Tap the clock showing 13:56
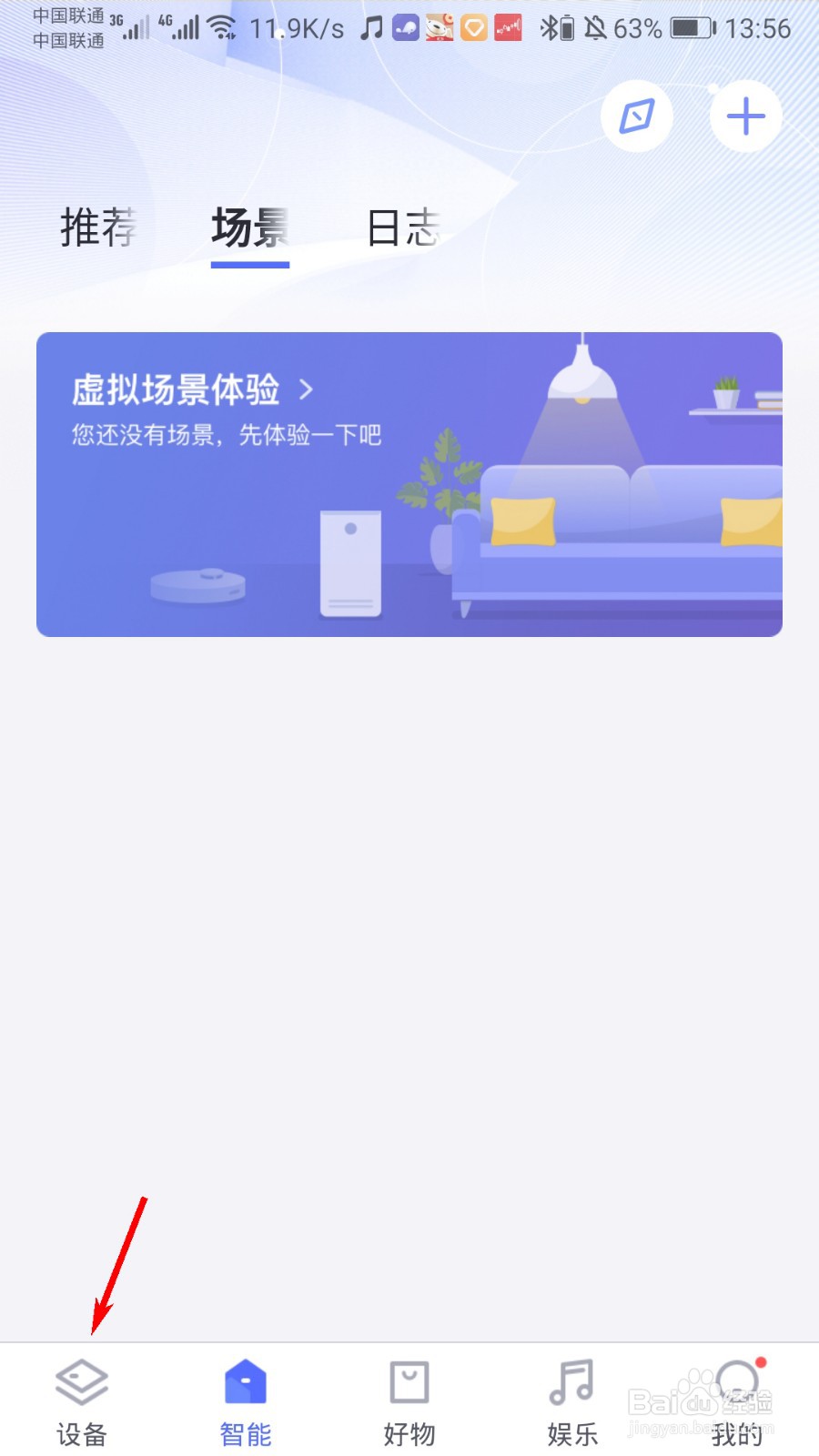This screenshot has width=819, height=1456. pos(760,27)
